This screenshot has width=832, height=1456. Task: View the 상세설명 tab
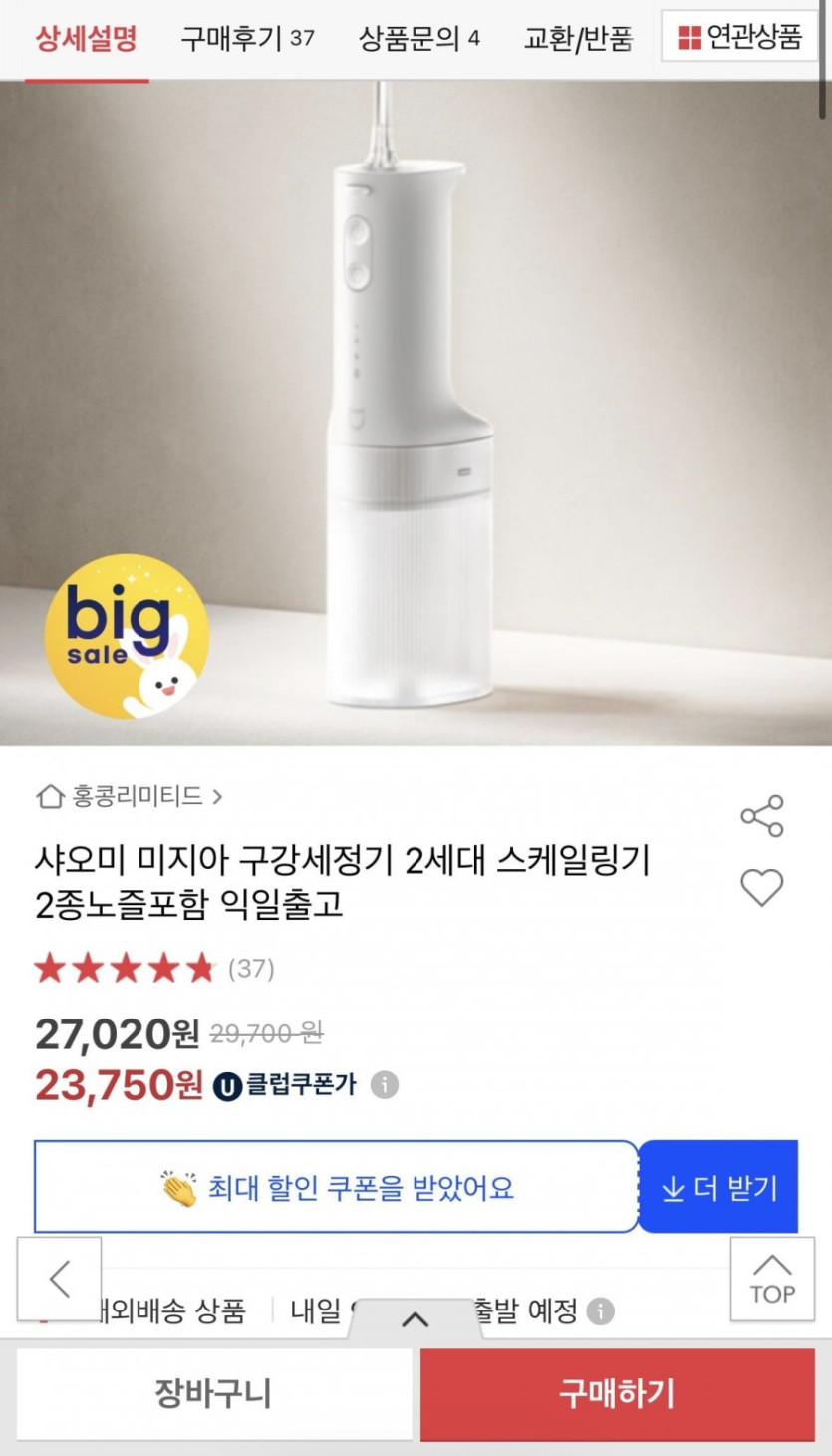pyautogui.click(x=87, y=39)
